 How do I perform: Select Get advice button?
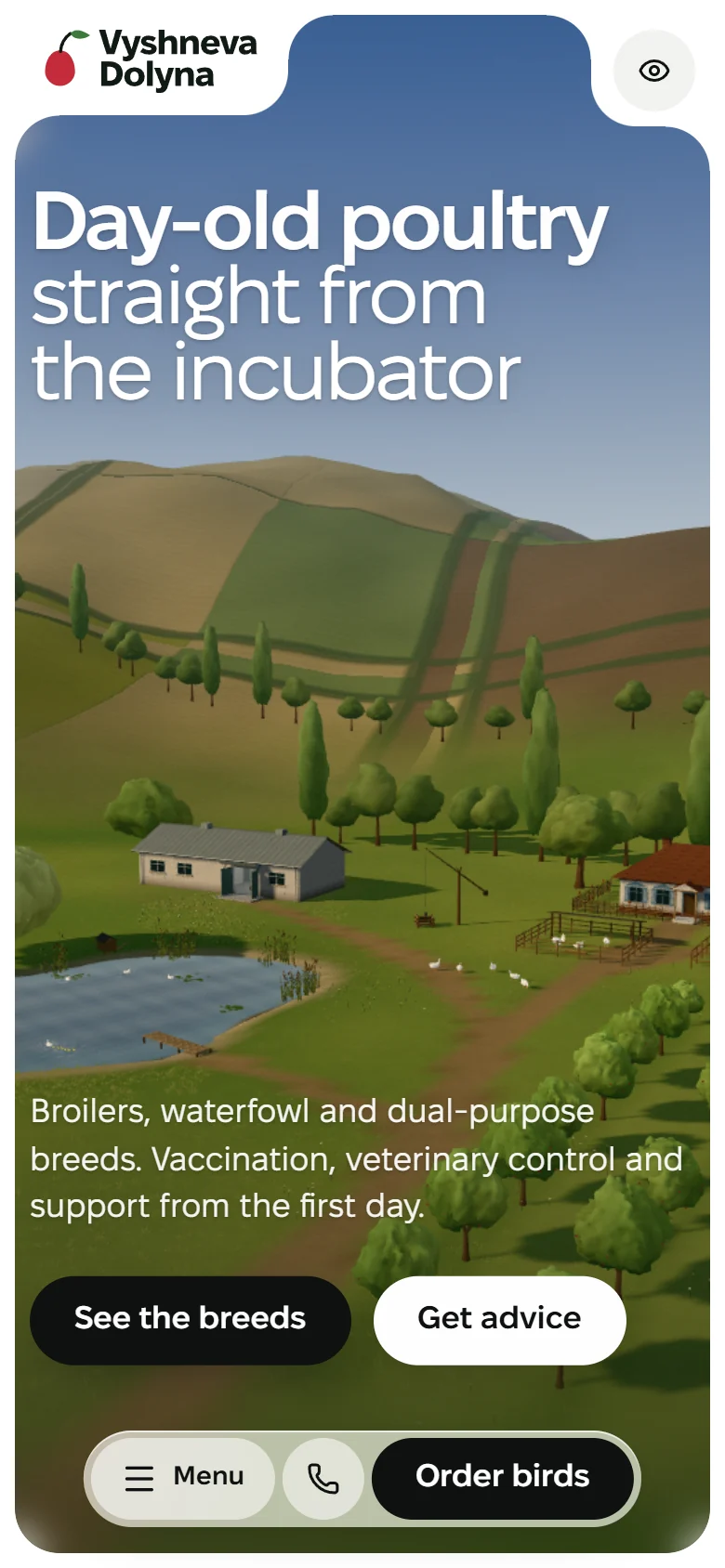[x=500, y=1320]
